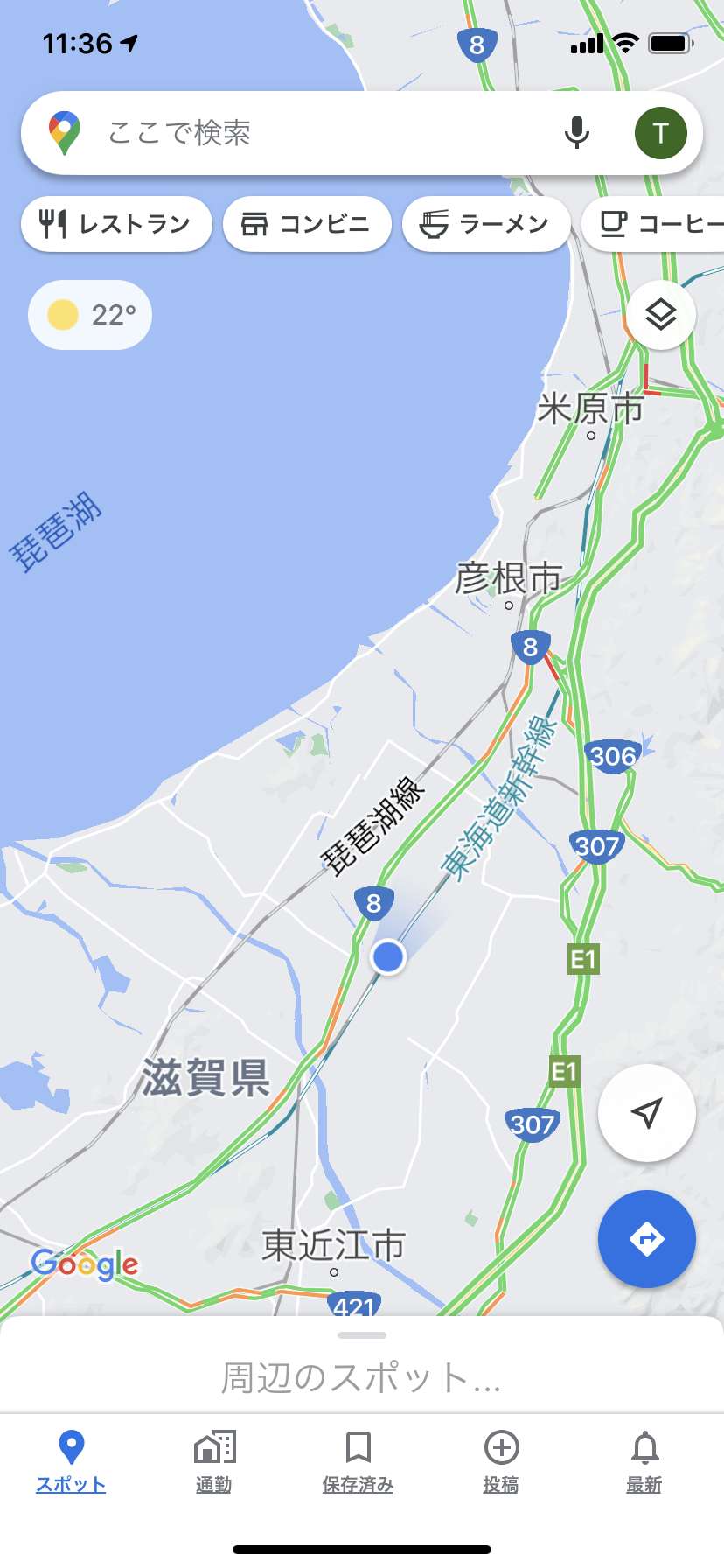Select the レストラン chip

tap(116, 224)
